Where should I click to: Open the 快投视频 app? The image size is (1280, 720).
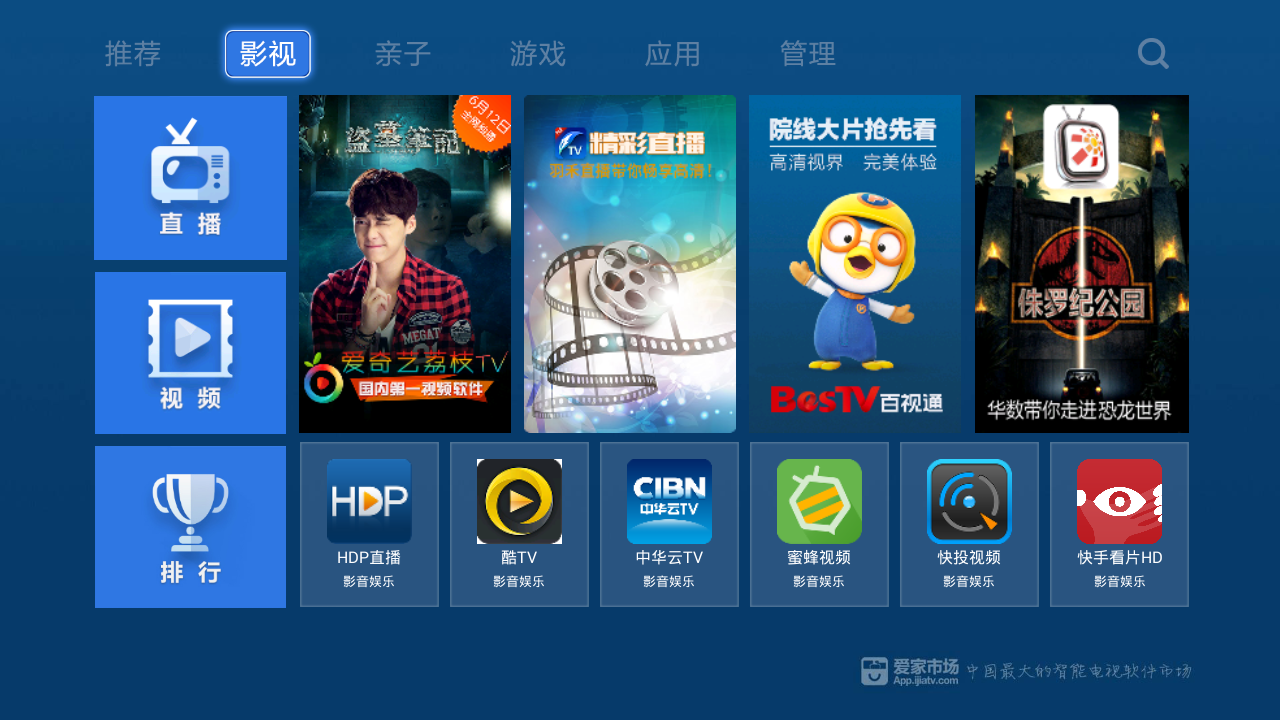click(x=969, y=524)
